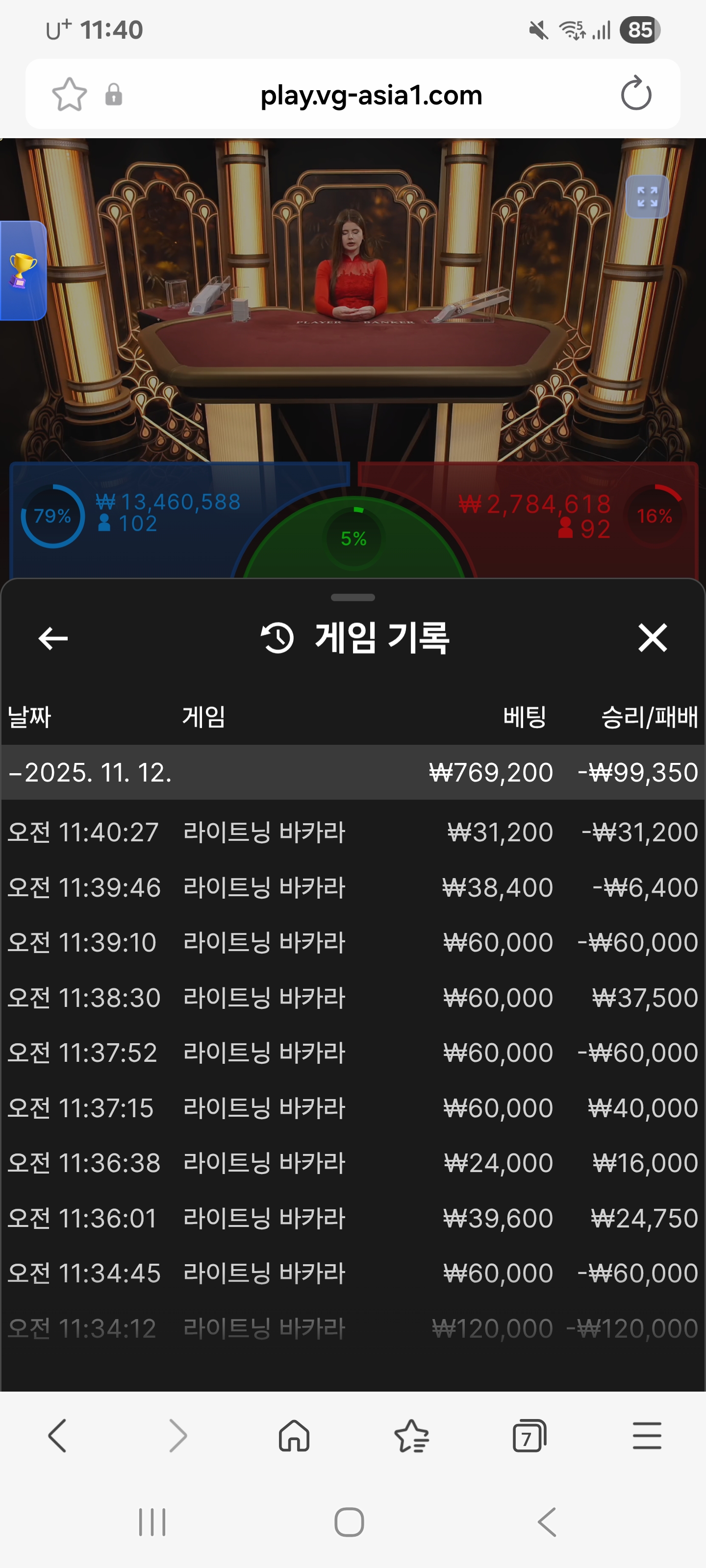
Task: Close the 게임 기록 panel
Action: [x=653, y=638]
